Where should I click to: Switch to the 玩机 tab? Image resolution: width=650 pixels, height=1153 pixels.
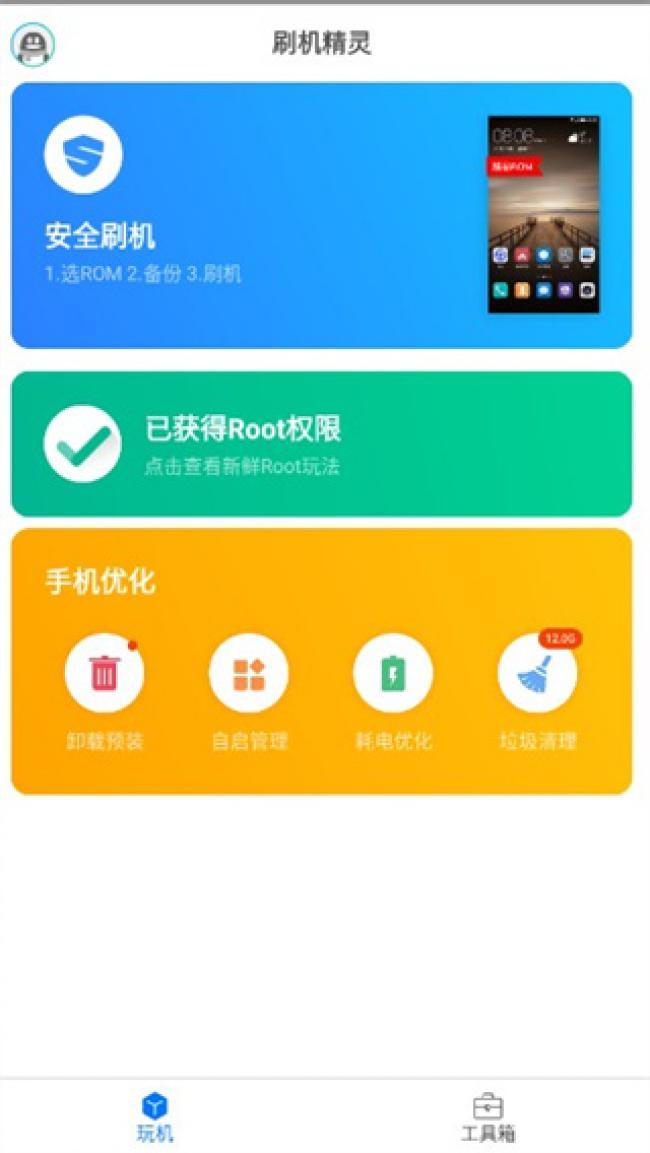pos(155,1117)
